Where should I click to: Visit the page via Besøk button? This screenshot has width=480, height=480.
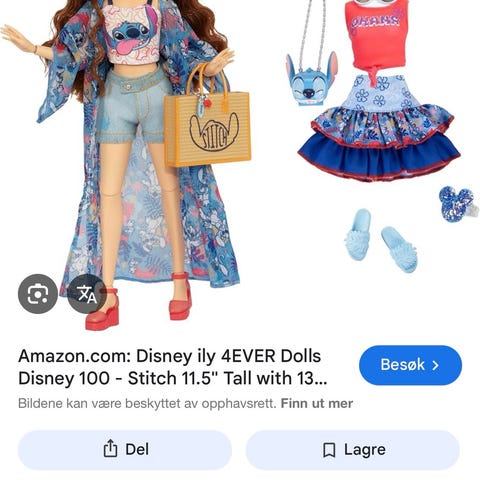click(410, 365)
